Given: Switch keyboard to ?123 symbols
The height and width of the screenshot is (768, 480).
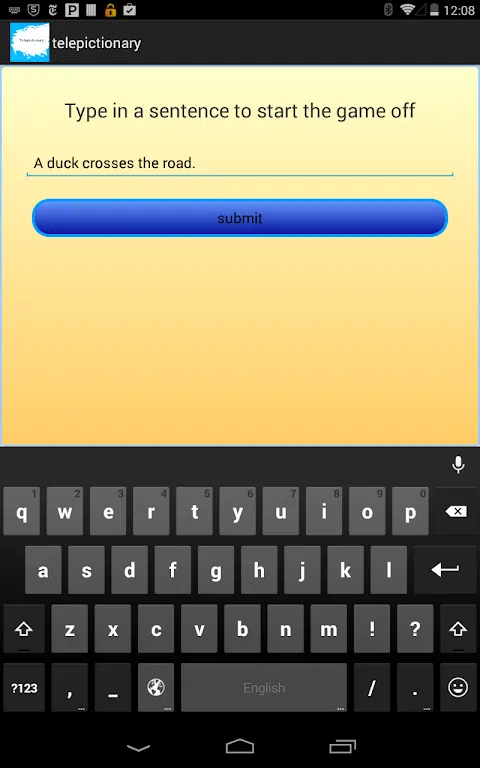Looking at the screenshot, I should tap(24, 688).
